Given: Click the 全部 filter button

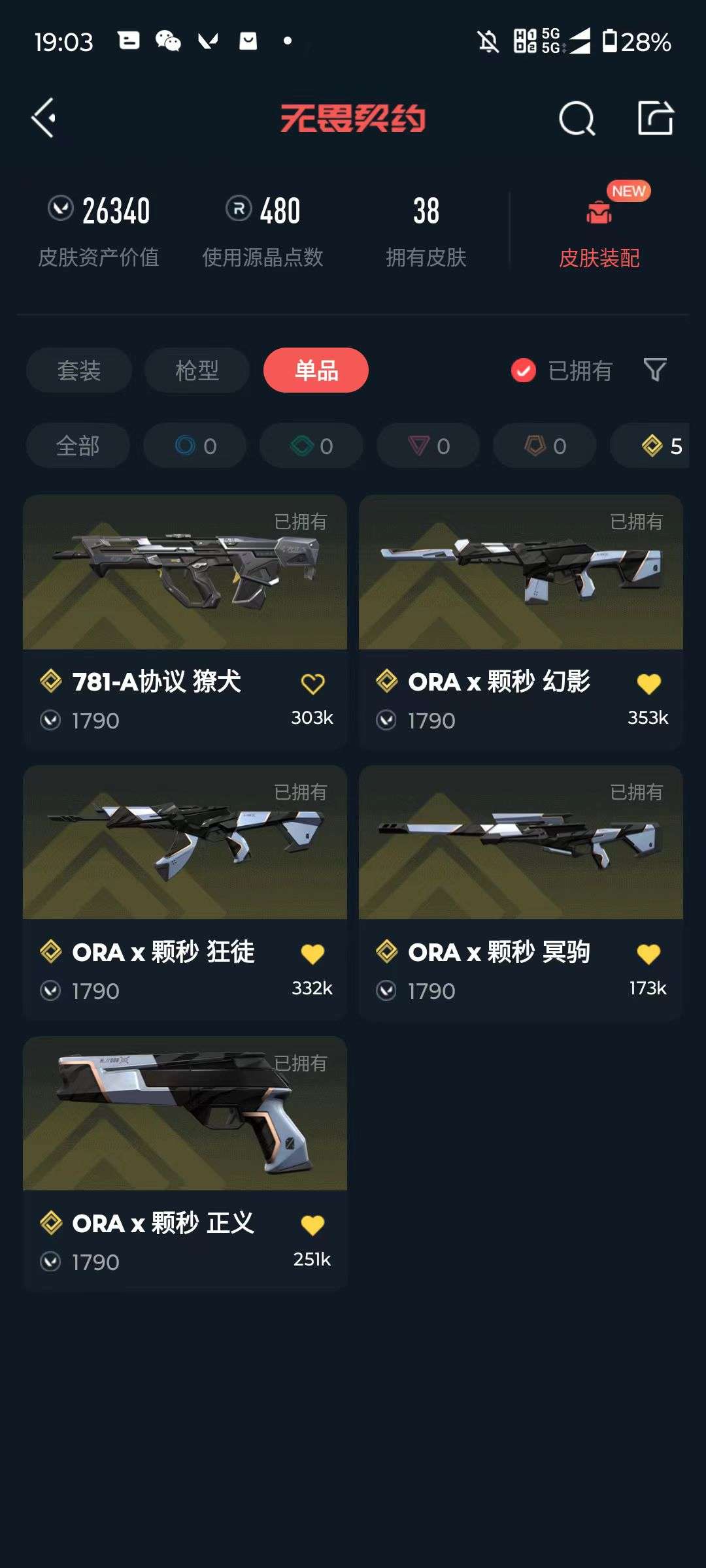Looking at the screenshot, I should click(x=78, y=446).
